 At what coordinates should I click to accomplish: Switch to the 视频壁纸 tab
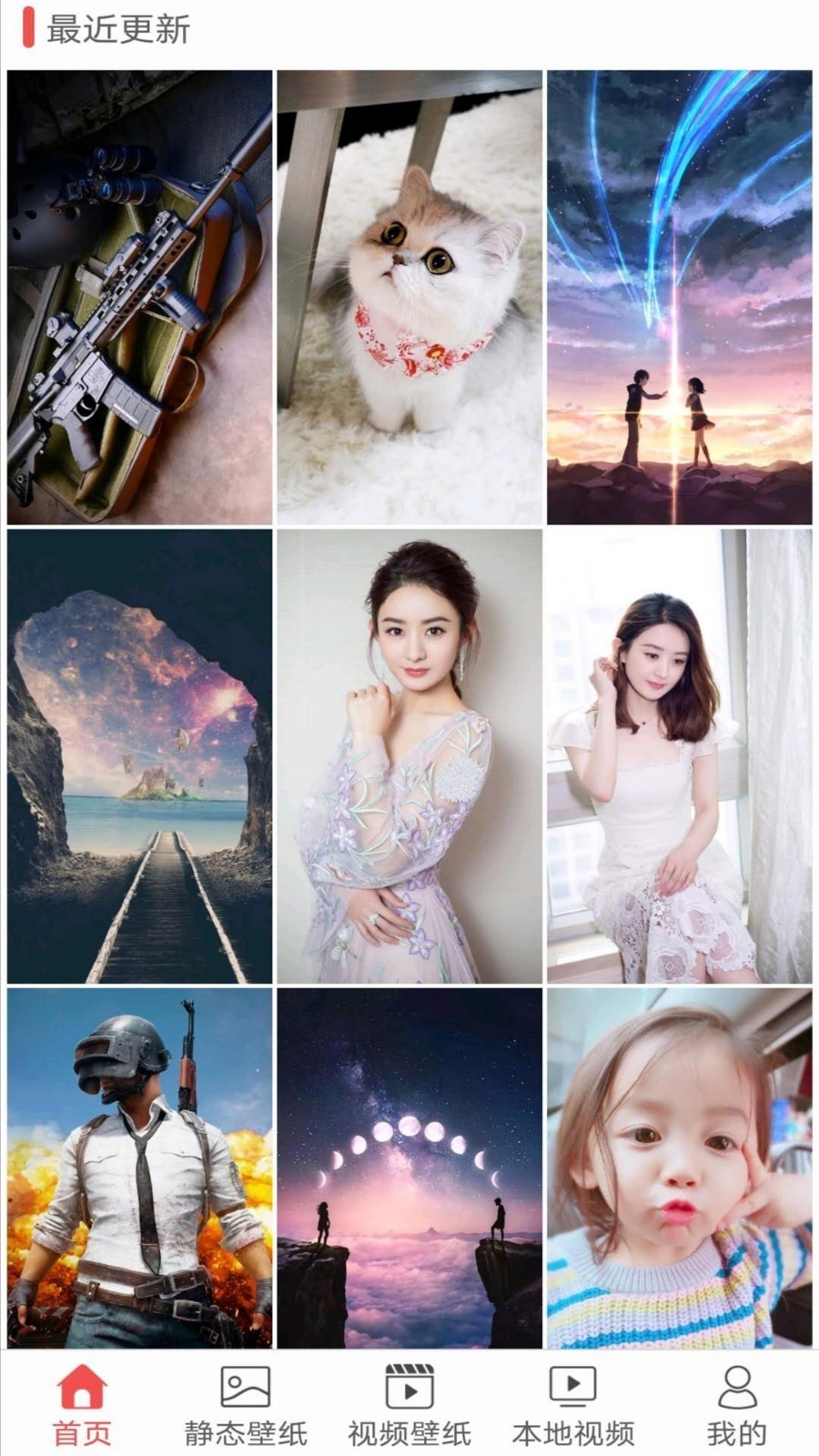(x=409, y=1405)
